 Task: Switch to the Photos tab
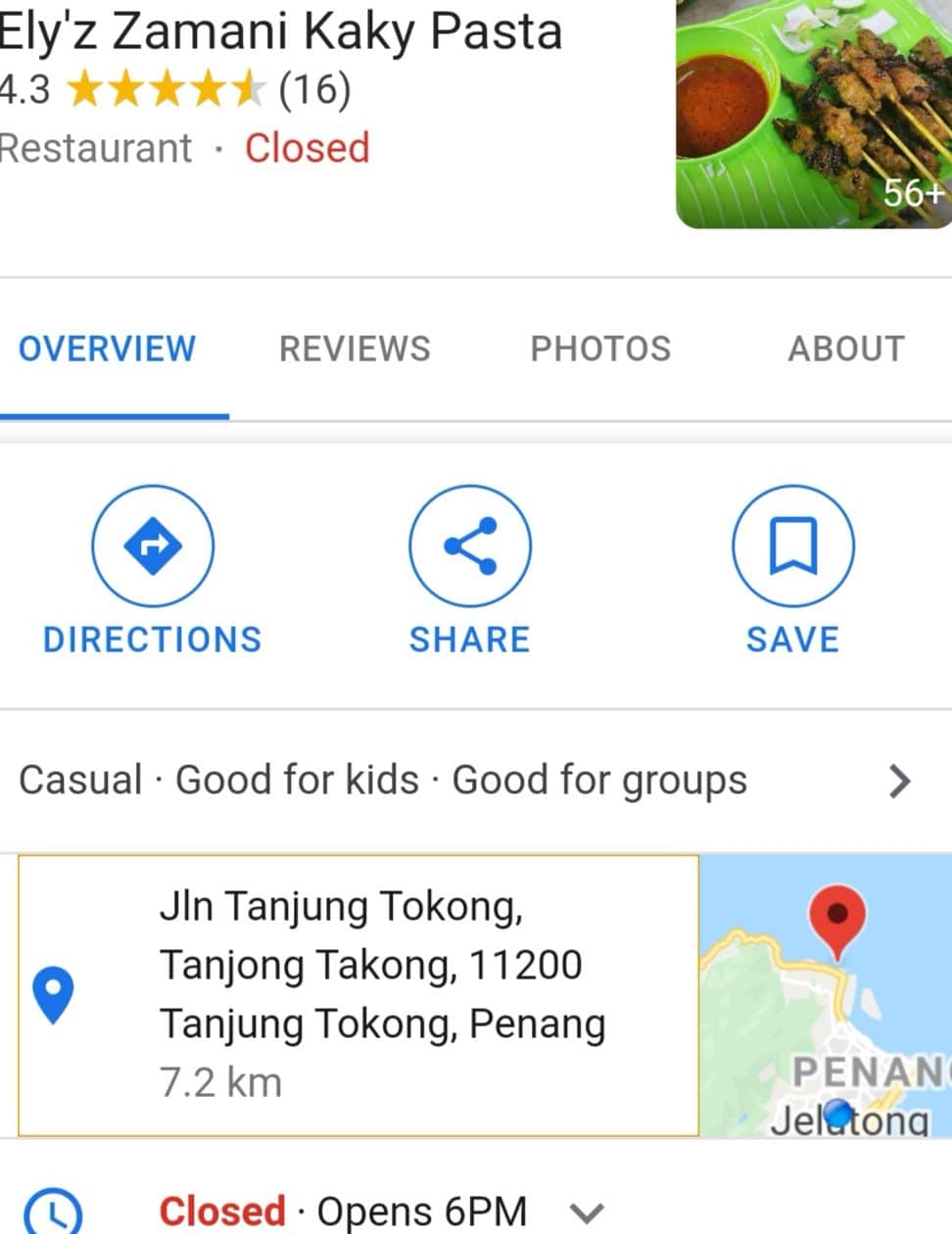click(600, 349)
